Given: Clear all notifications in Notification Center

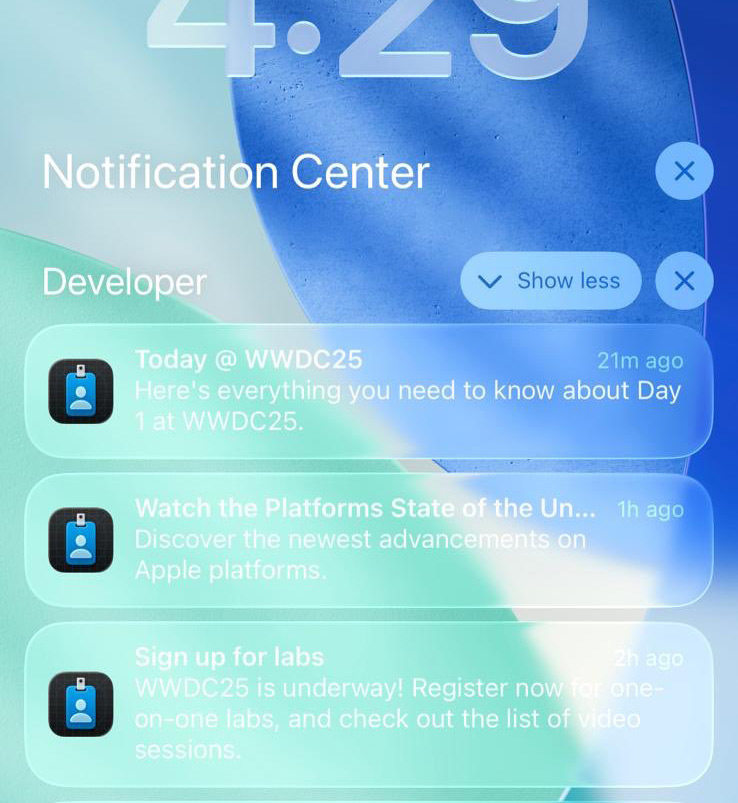Looking at the screenshot, I should [684, 172].
